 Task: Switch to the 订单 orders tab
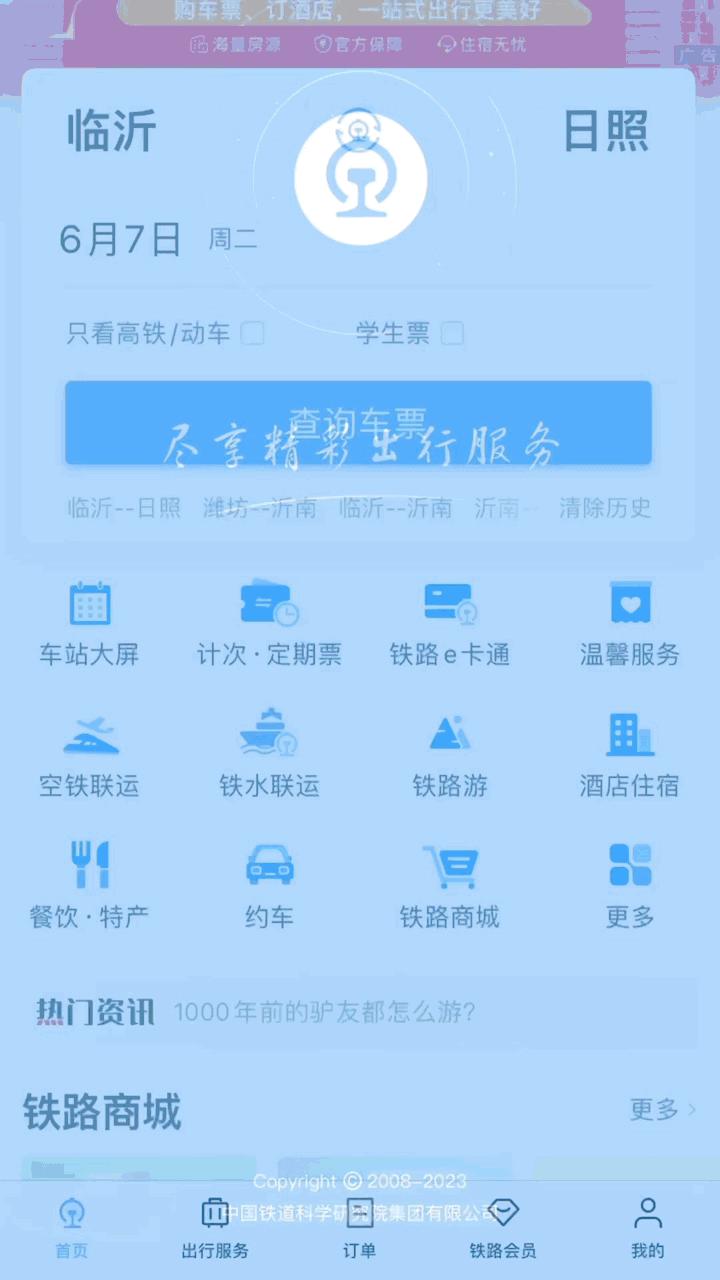[x=360, y=1230]
